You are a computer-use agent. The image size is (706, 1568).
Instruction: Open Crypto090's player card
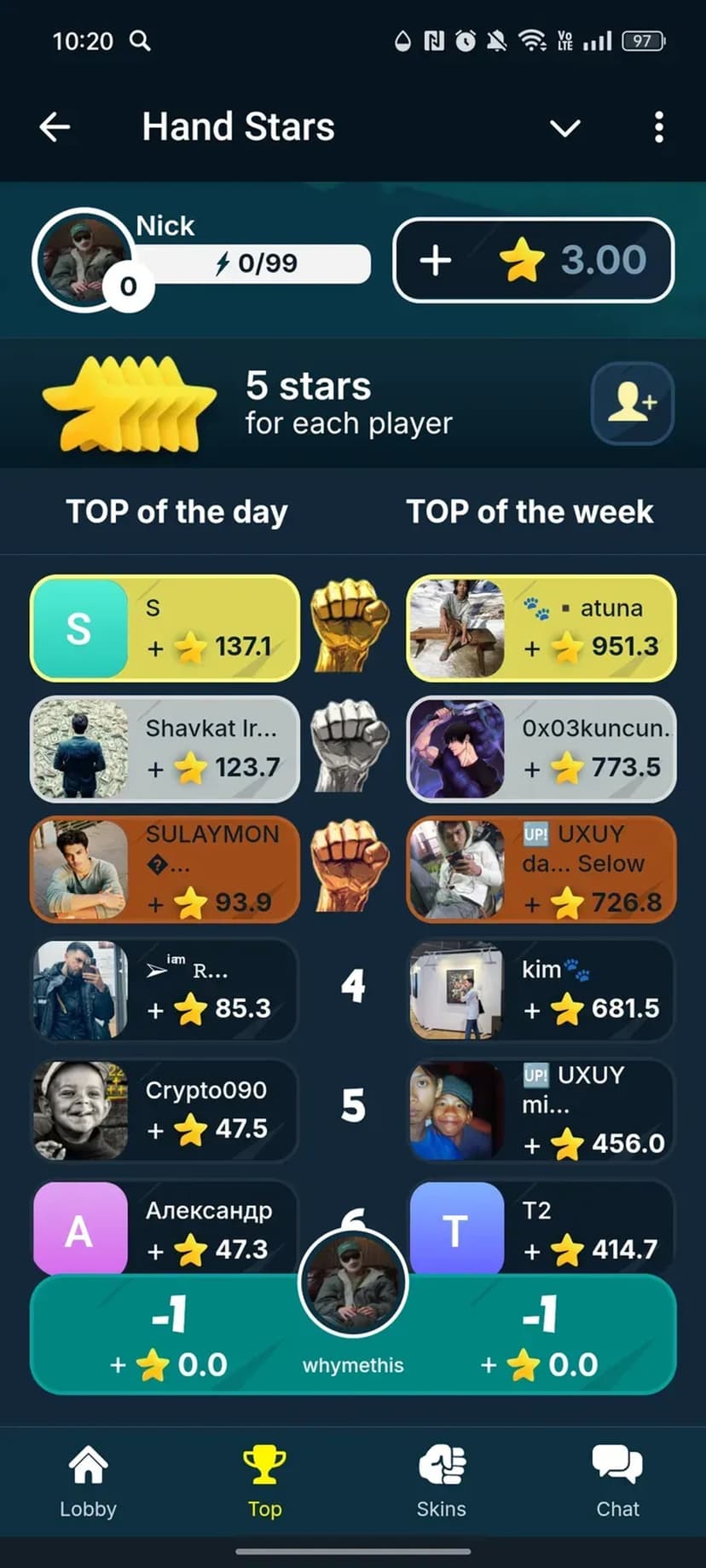tap(165, 1110)
